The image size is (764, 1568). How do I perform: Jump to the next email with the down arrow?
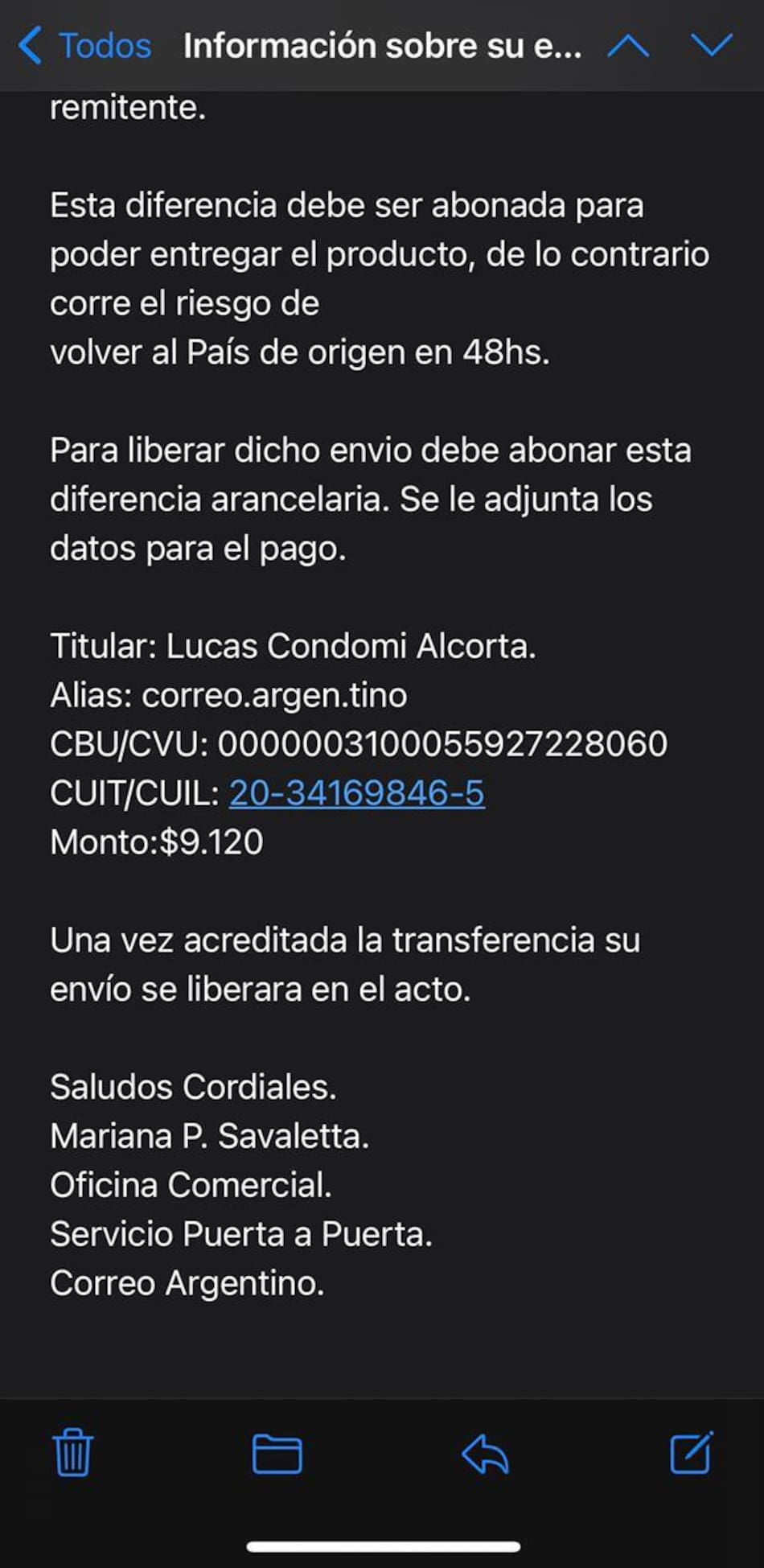pyautogui.click(x=712, y=46)
